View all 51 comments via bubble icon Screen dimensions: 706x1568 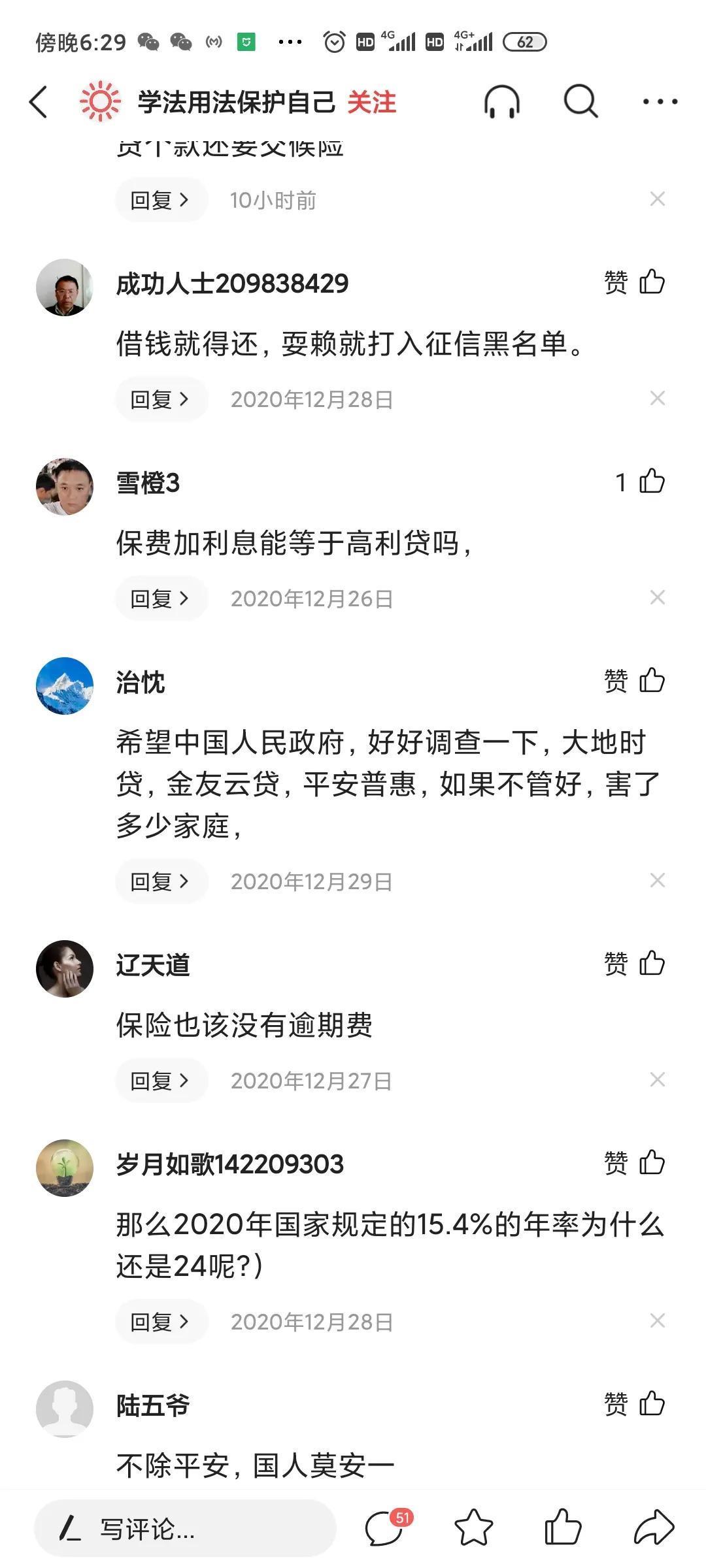(x=386, y=1527)
